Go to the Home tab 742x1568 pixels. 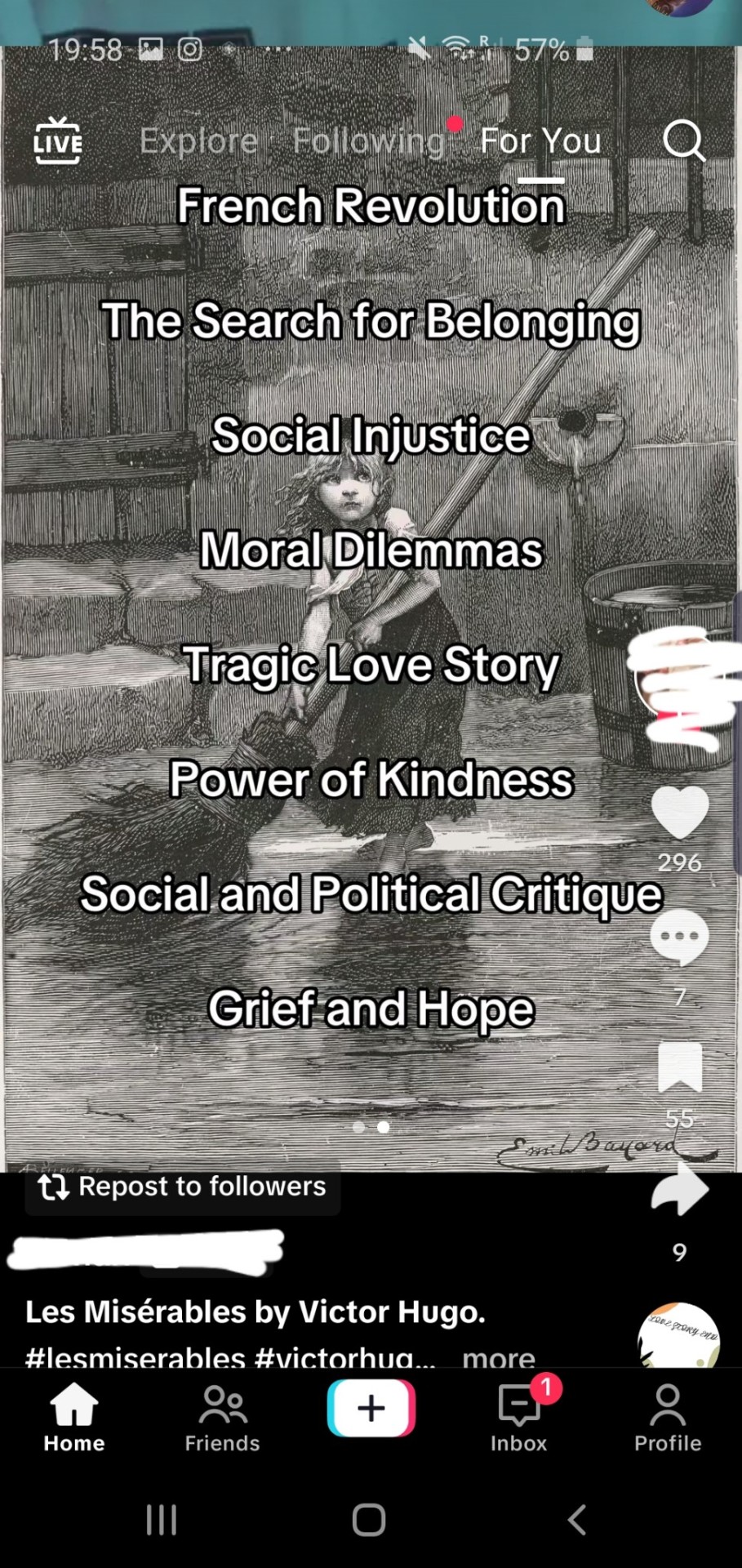point(74,1418)
